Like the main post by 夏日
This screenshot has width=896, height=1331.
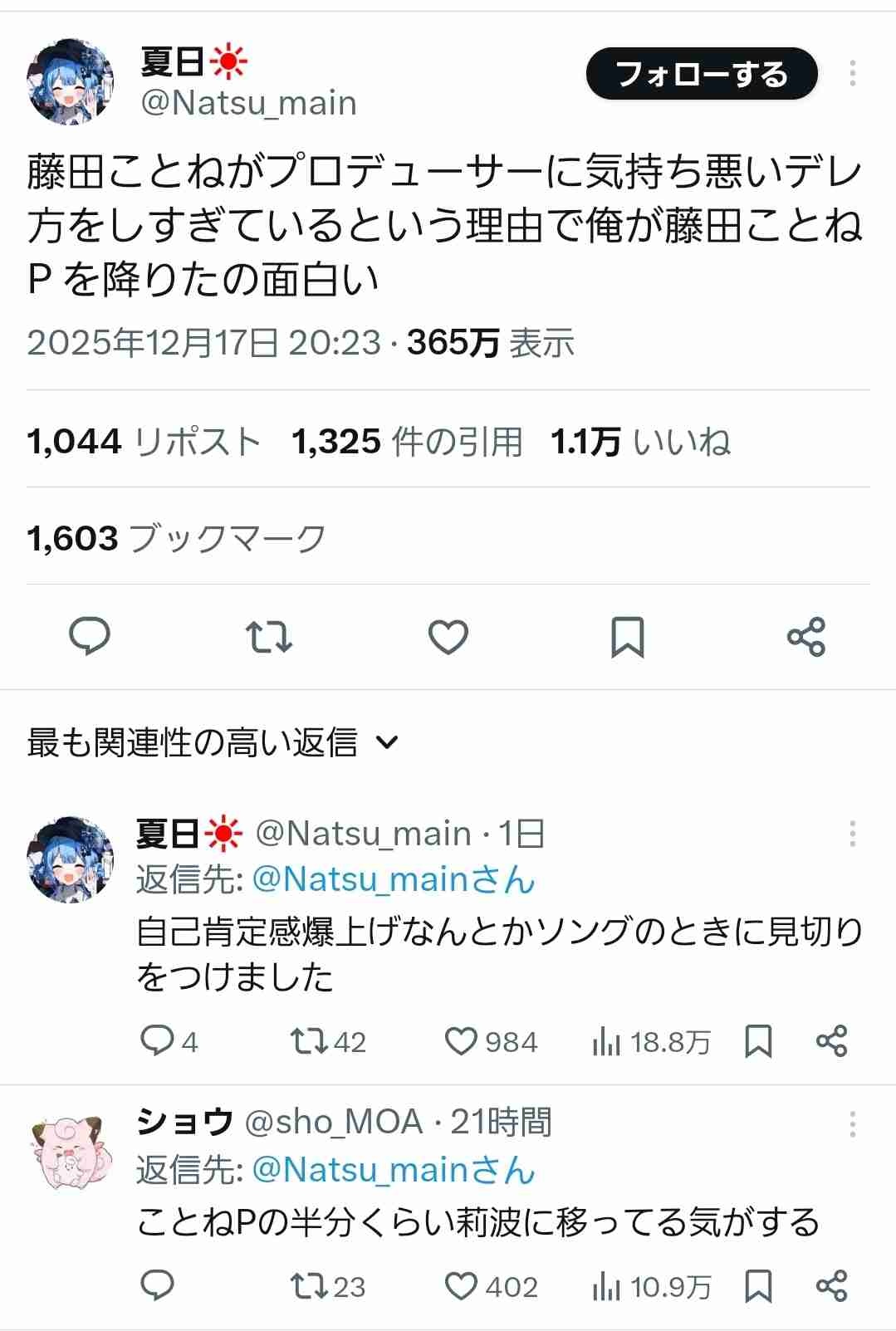coord(448,637)
